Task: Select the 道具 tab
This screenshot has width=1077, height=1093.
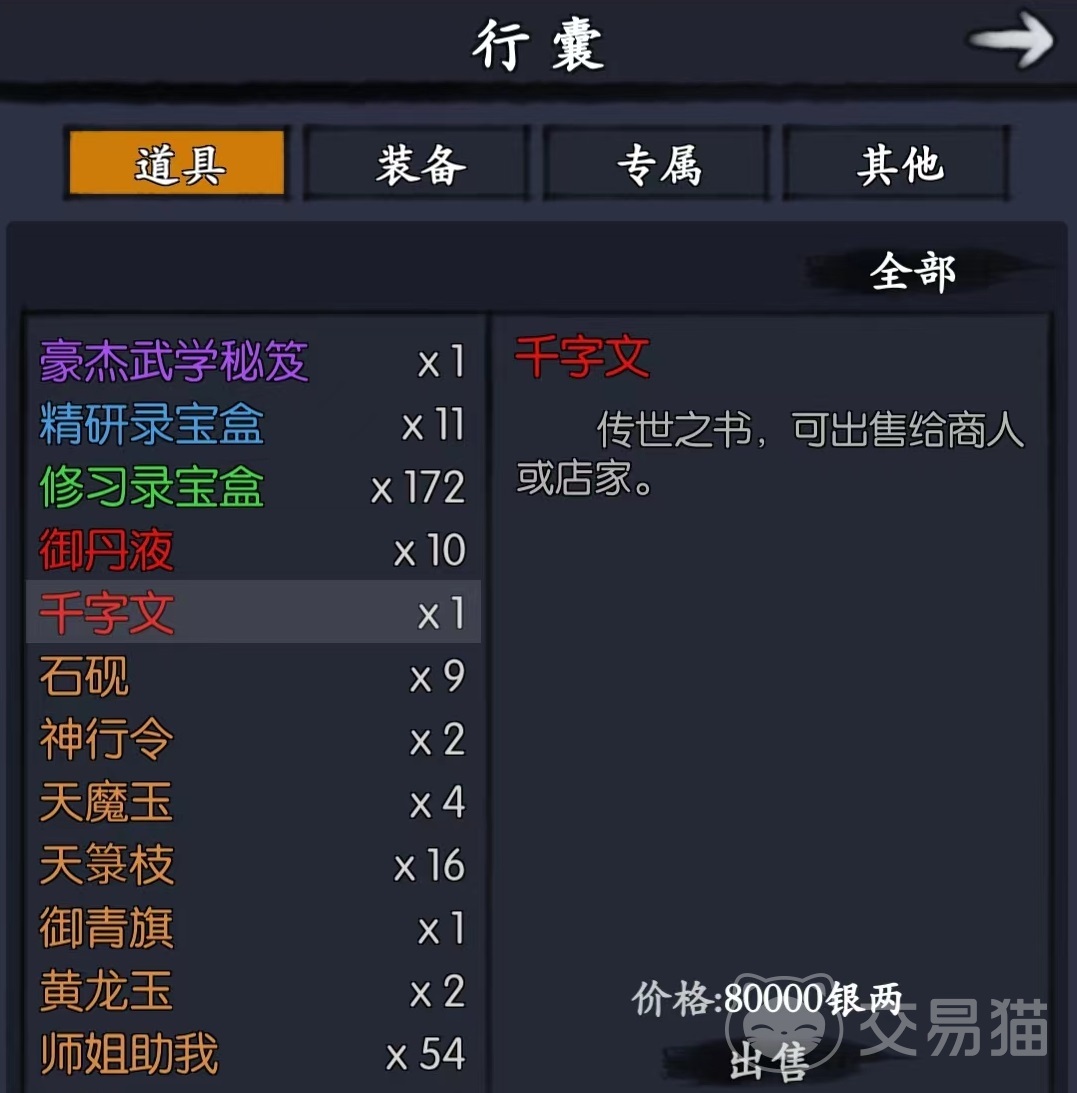Action: [178, 164]
